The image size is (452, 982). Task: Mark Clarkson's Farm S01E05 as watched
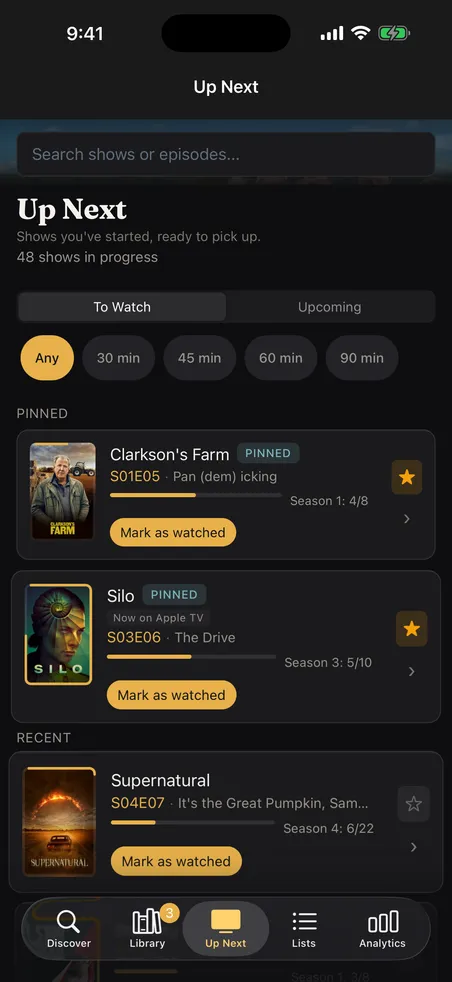[173, 532]
